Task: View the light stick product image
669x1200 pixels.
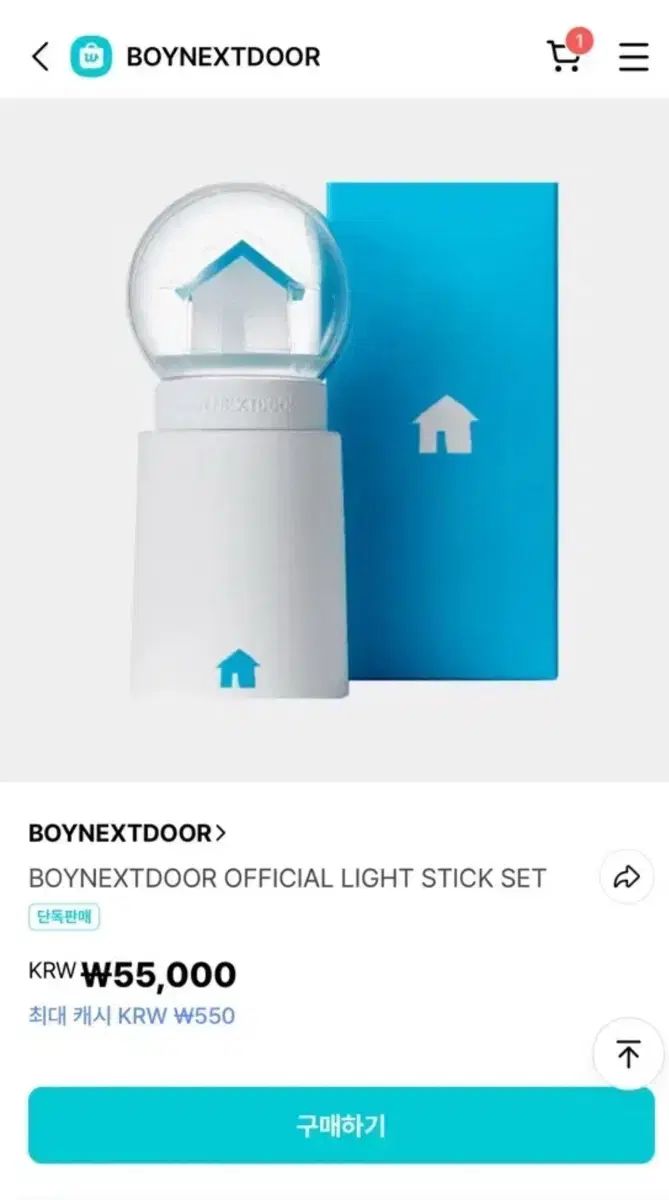Action: 334,440
